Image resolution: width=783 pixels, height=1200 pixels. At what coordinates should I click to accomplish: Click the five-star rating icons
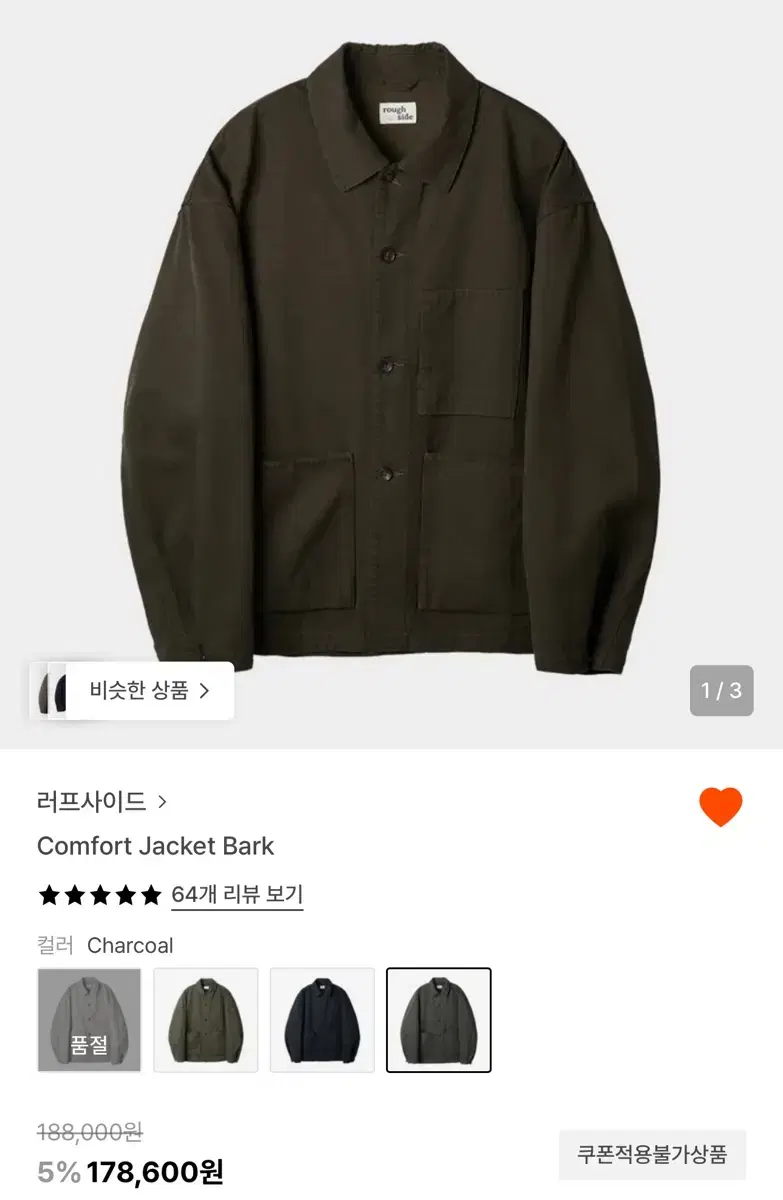tap(98, 896)
